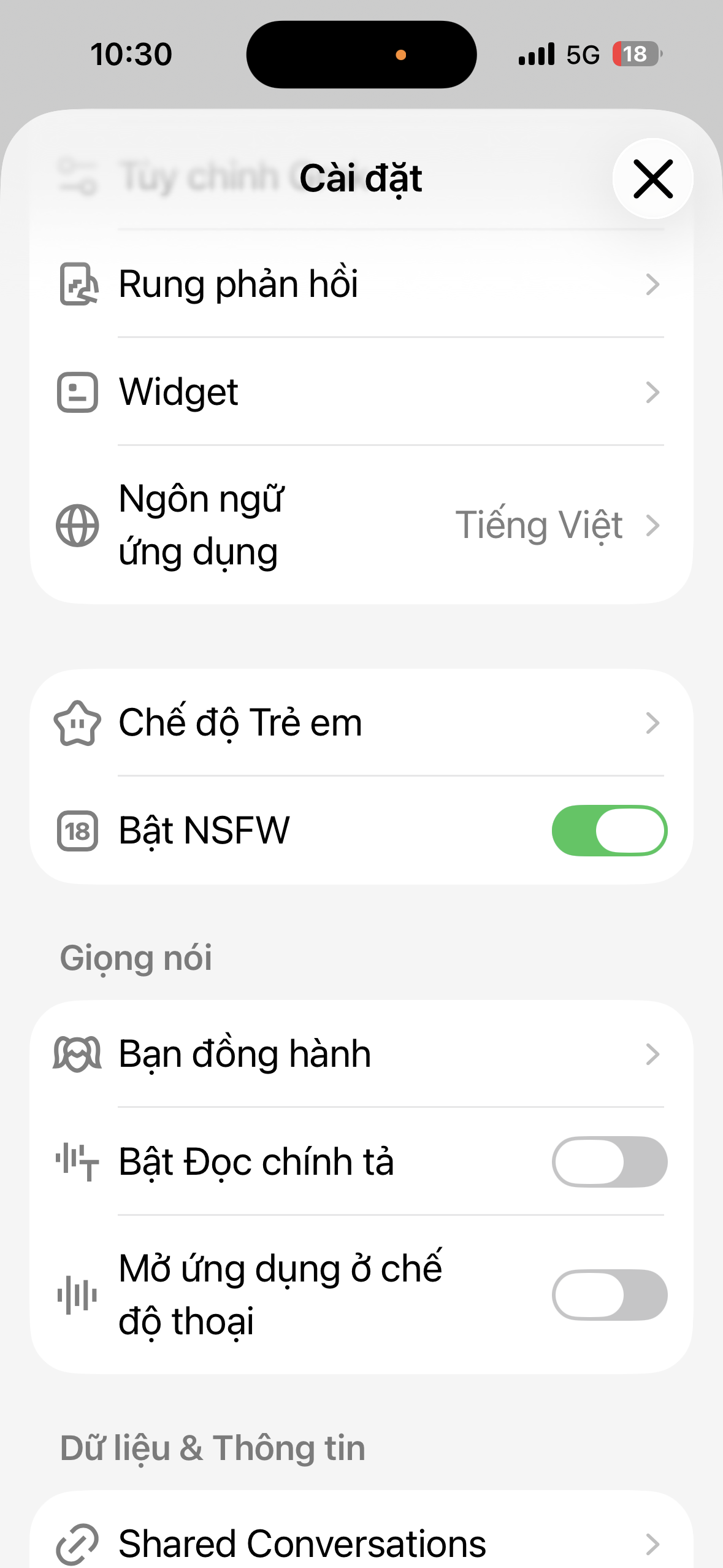
Task: Close the Cài đặt settings sheet
Action: tap(652, 179)
